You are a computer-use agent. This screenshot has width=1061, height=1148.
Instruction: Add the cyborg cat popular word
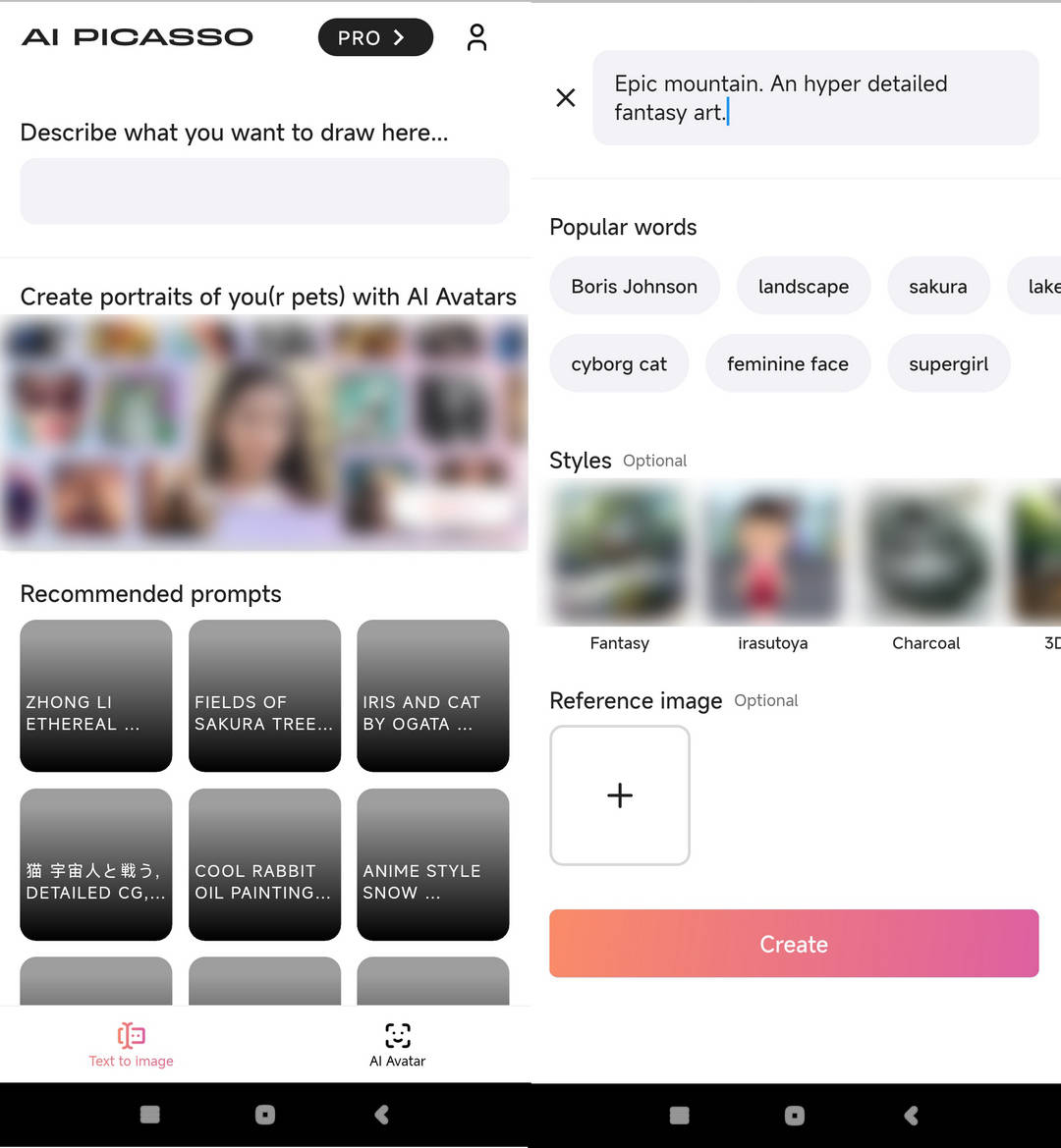(619, 363)
